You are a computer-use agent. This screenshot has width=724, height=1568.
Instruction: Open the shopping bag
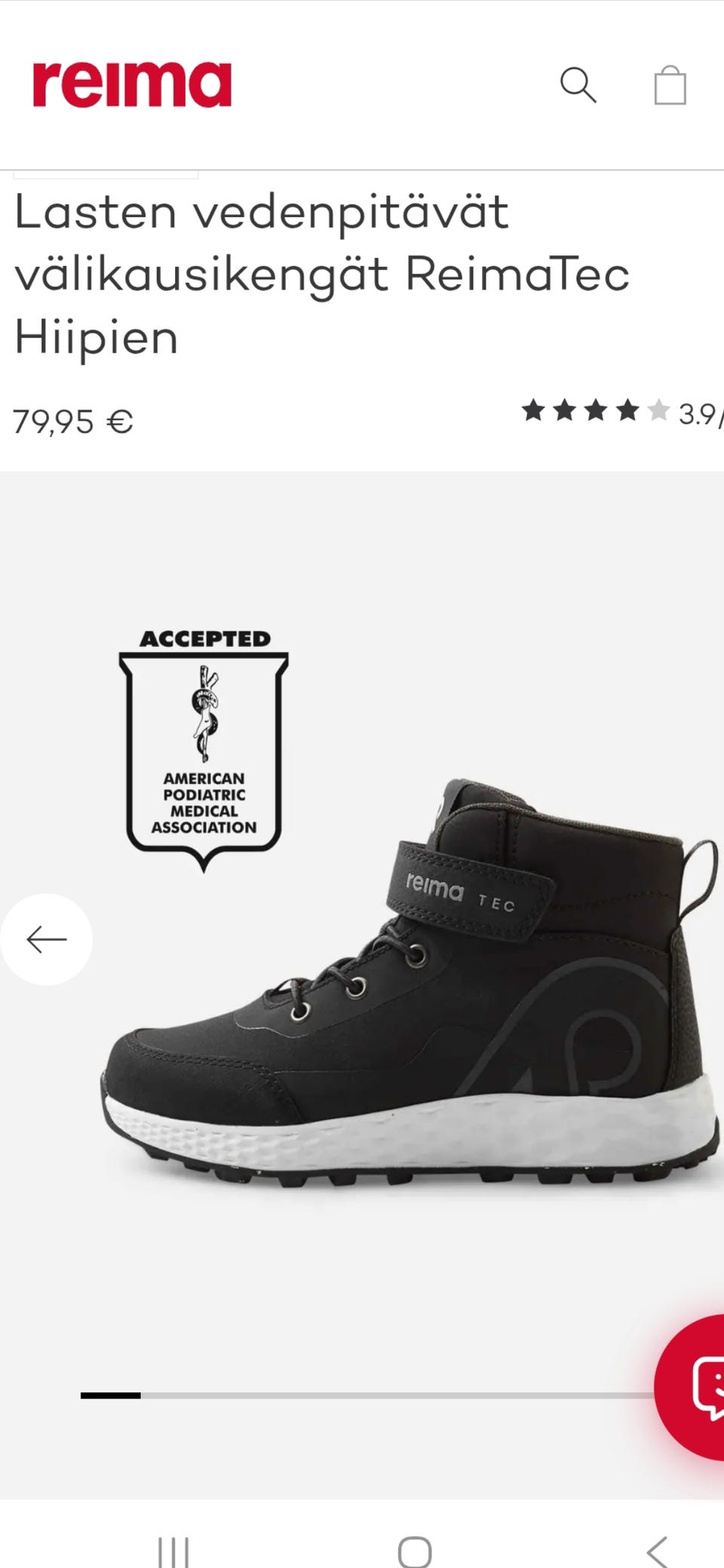point(670,84)
